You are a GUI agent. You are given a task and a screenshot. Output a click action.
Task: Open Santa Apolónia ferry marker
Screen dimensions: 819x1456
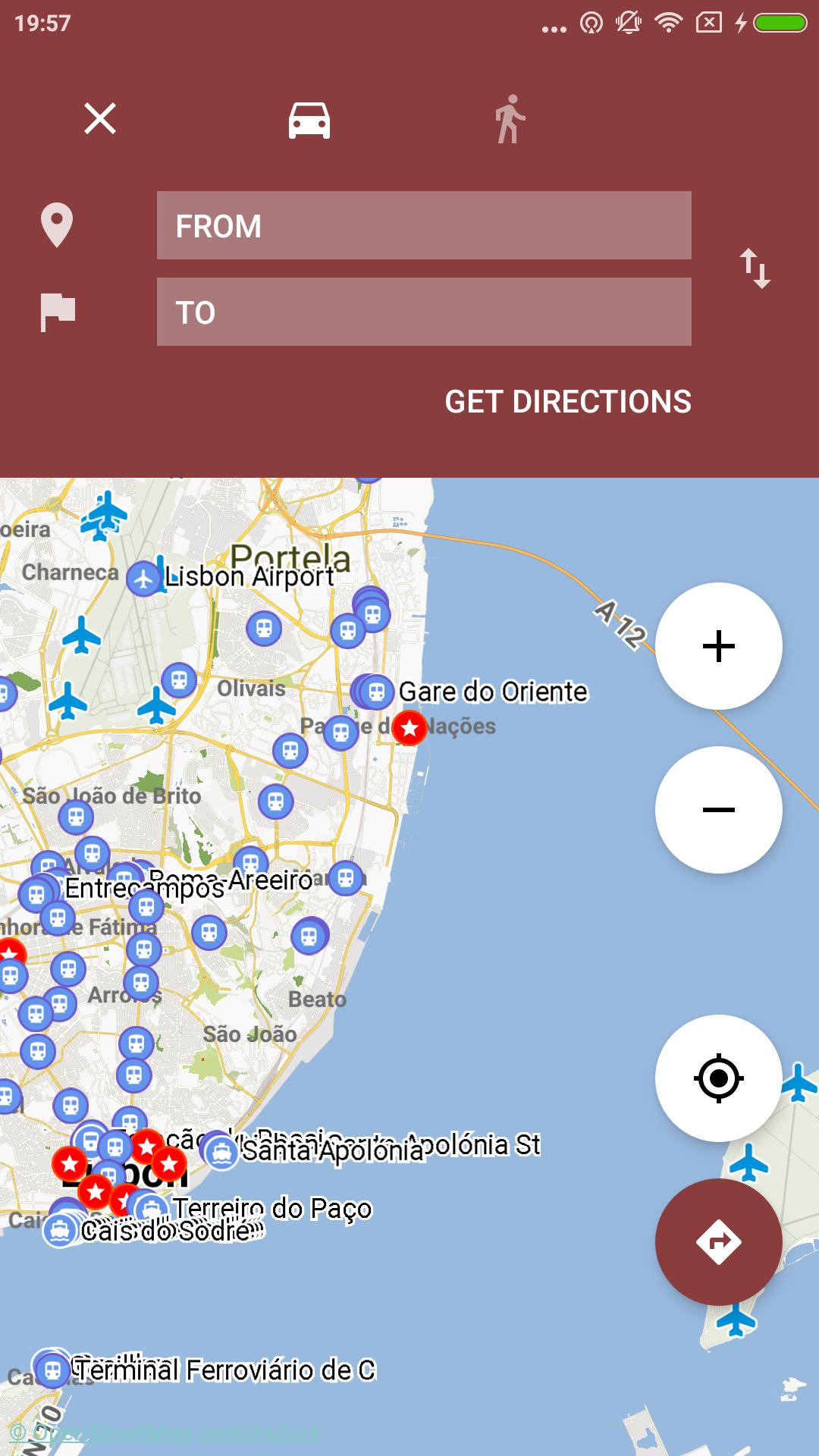[x=222, y=1153]
